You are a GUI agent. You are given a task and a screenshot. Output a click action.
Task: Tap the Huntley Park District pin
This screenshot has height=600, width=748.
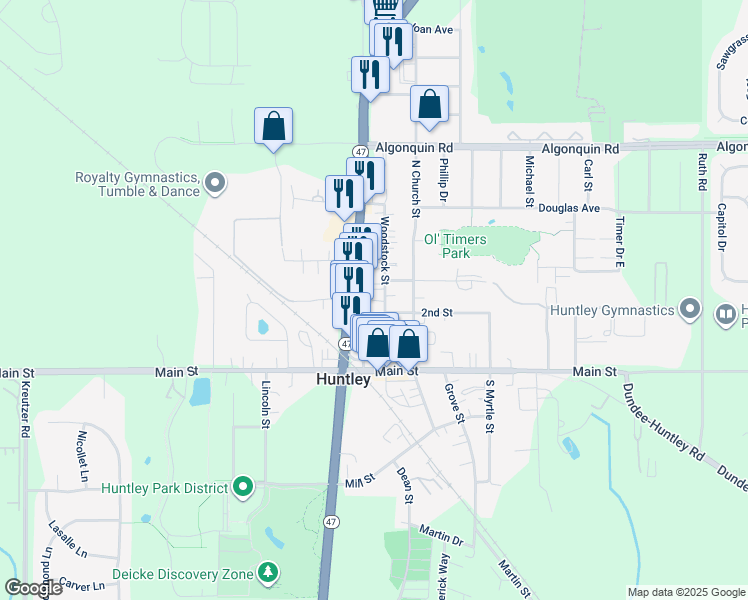[x=242, y=488]
